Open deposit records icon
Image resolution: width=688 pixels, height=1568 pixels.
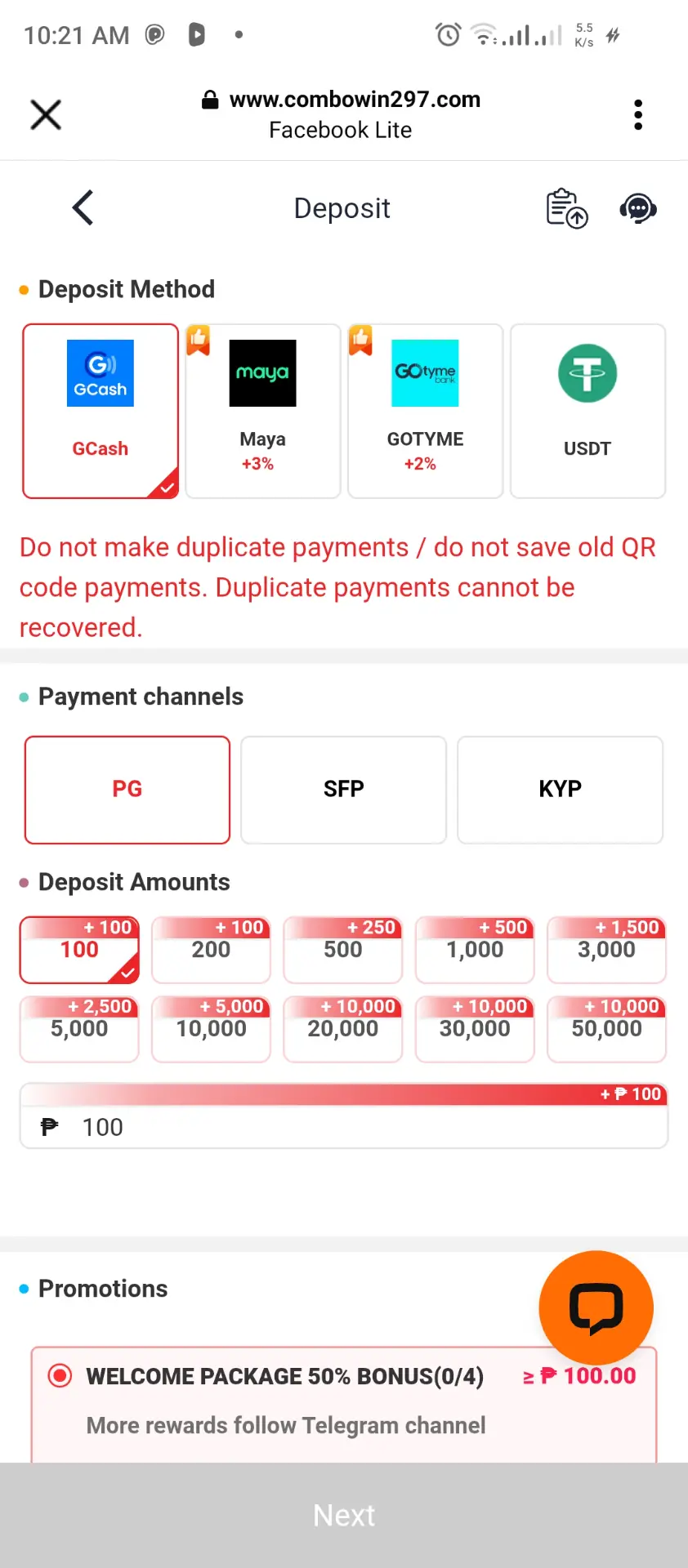[567, 208]
